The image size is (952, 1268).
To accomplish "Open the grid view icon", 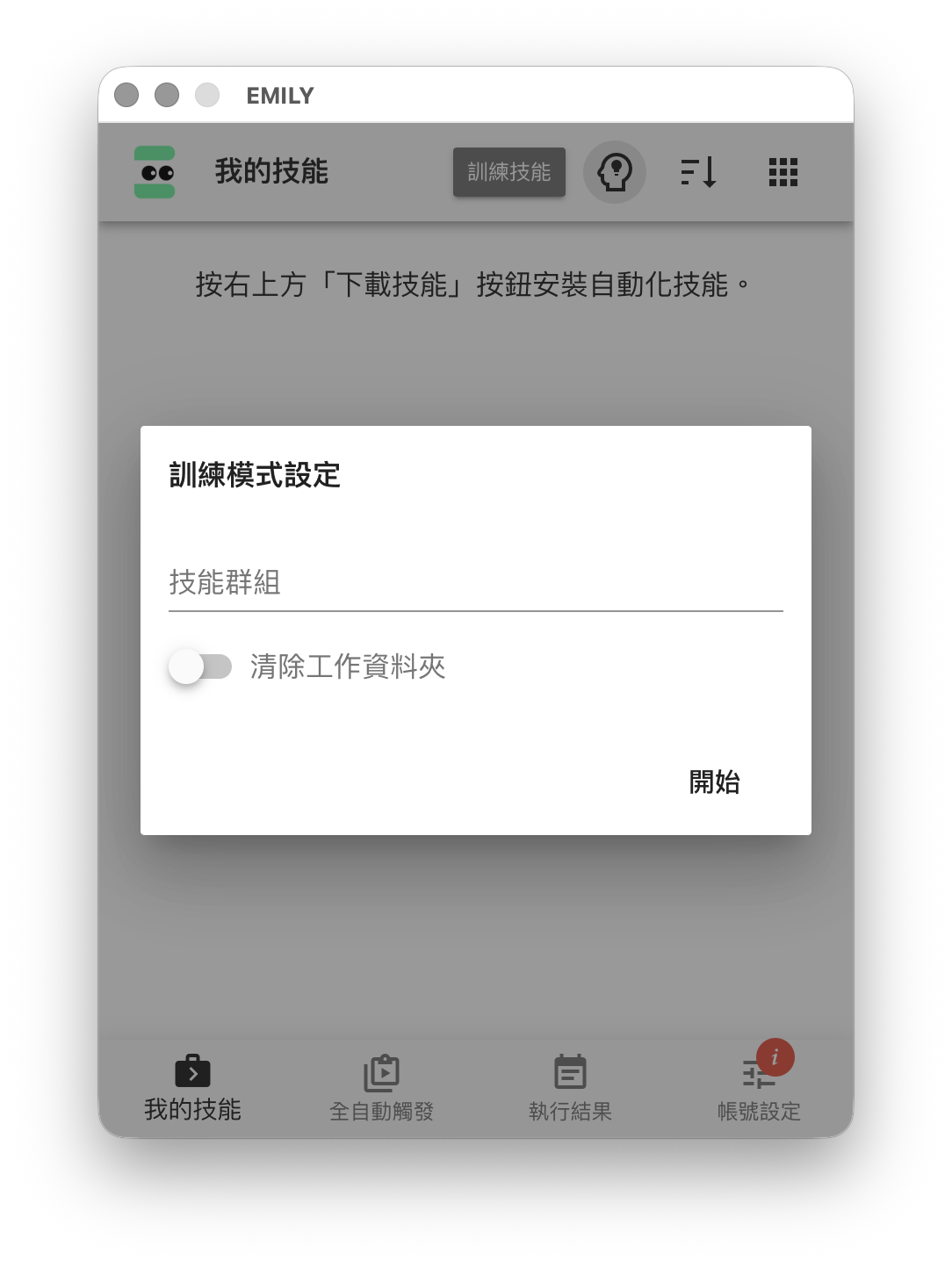I will click(x=783, y=172).
